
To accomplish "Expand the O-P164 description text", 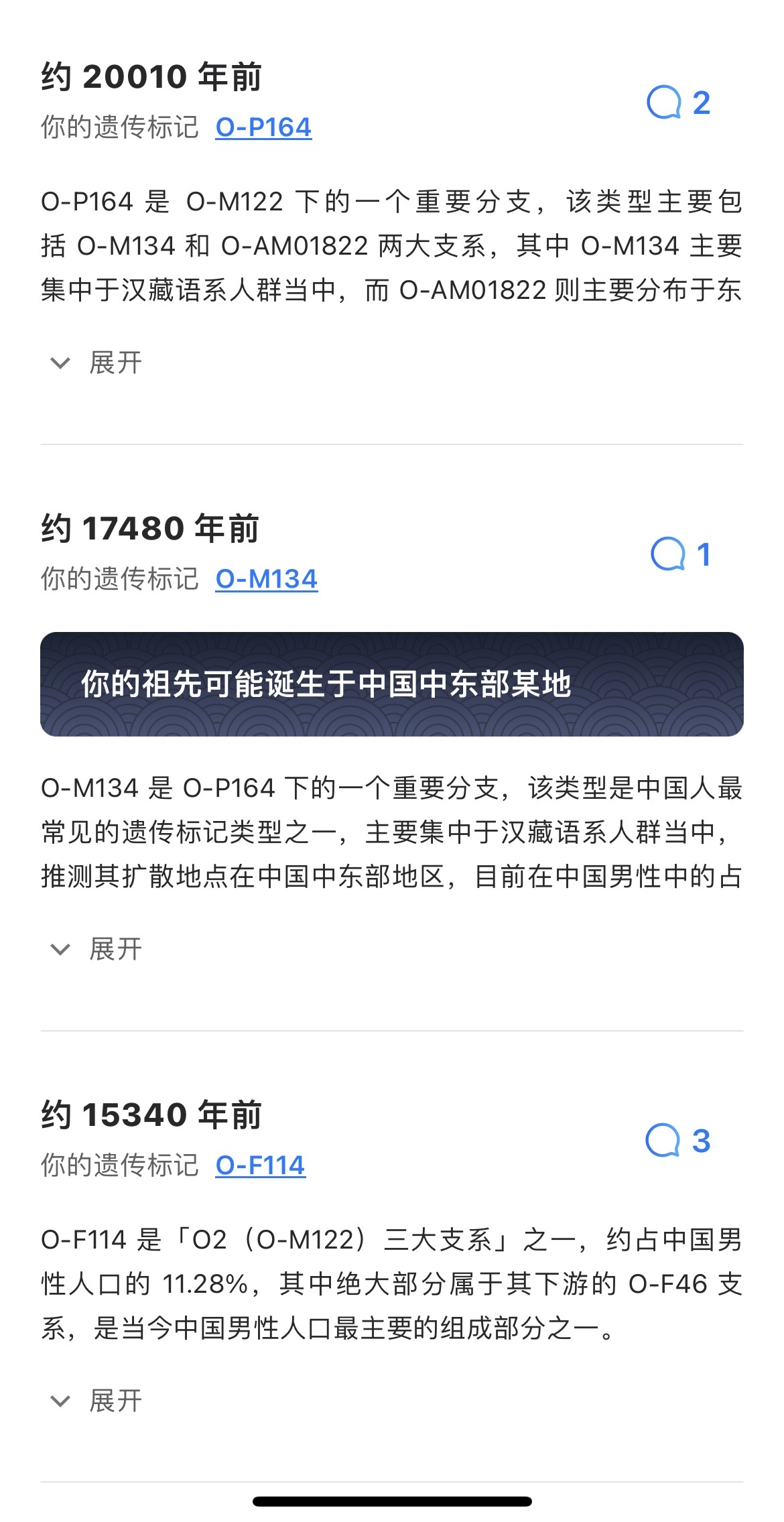I will (97, 363).
